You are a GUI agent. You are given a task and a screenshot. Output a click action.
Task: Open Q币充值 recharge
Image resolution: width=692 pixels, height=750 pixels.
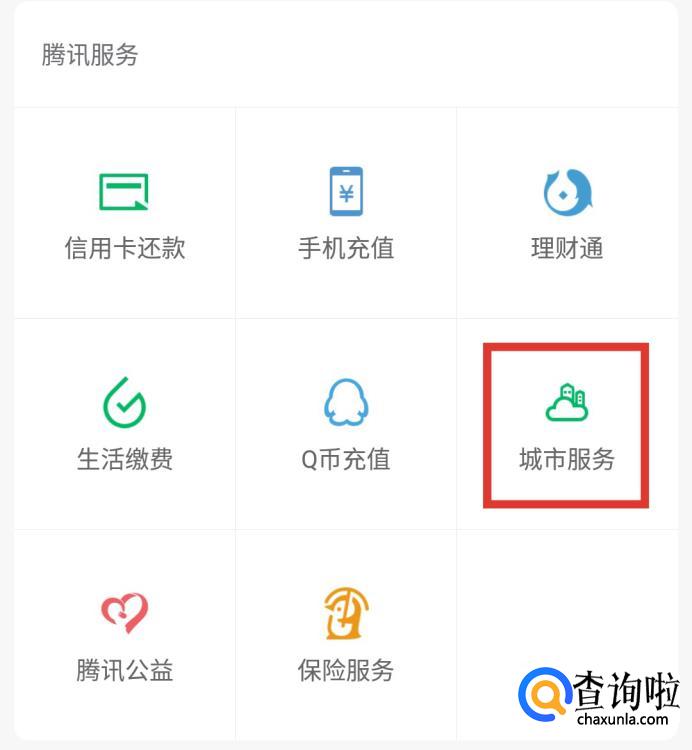(x=346, y=425)
